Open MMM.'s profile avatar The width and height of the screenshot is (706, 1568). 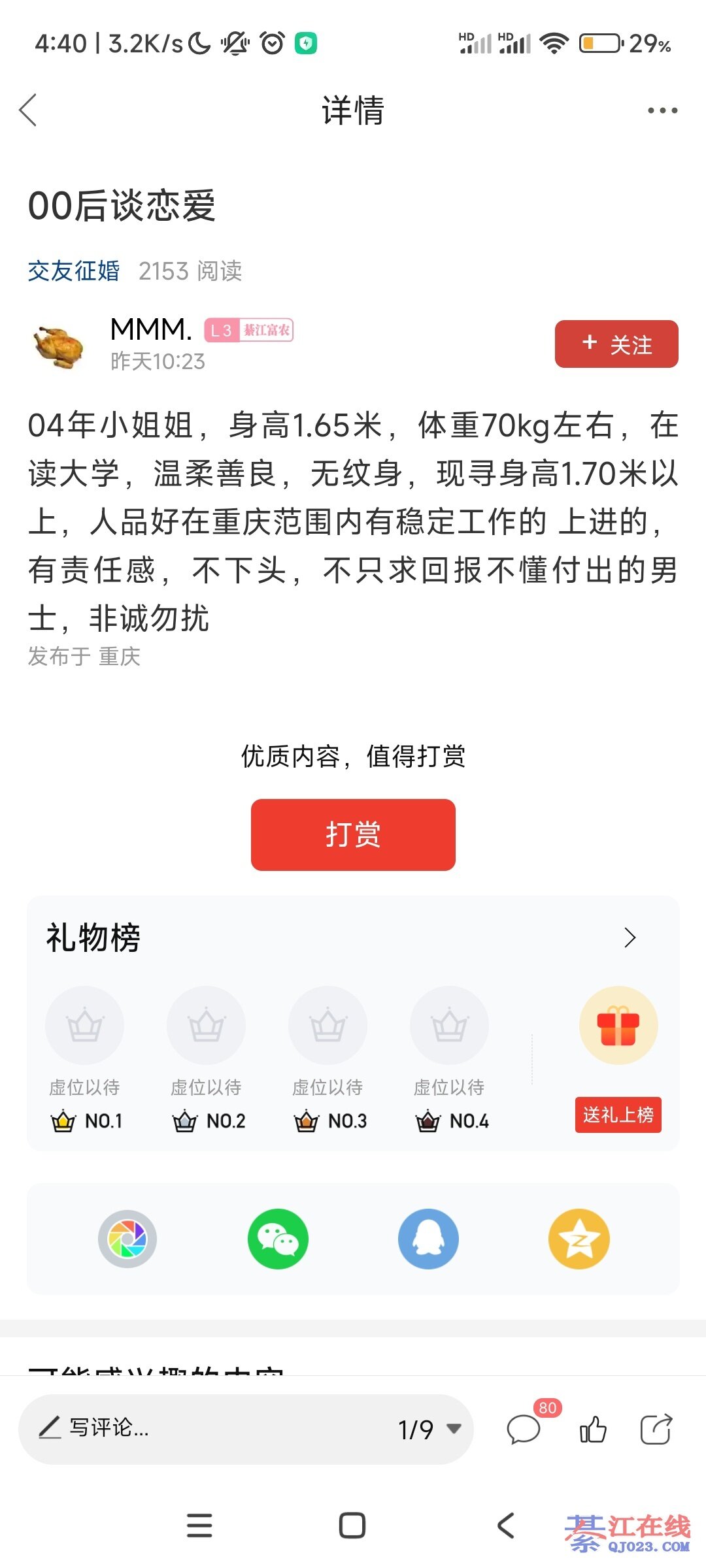59,346
